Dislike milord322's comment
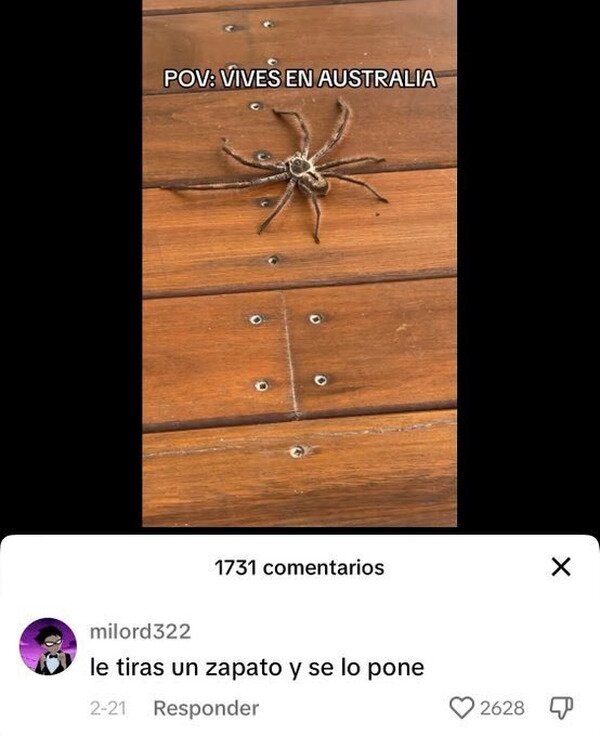This screenshot has height=736, width=600. click(x=561, y=707)
